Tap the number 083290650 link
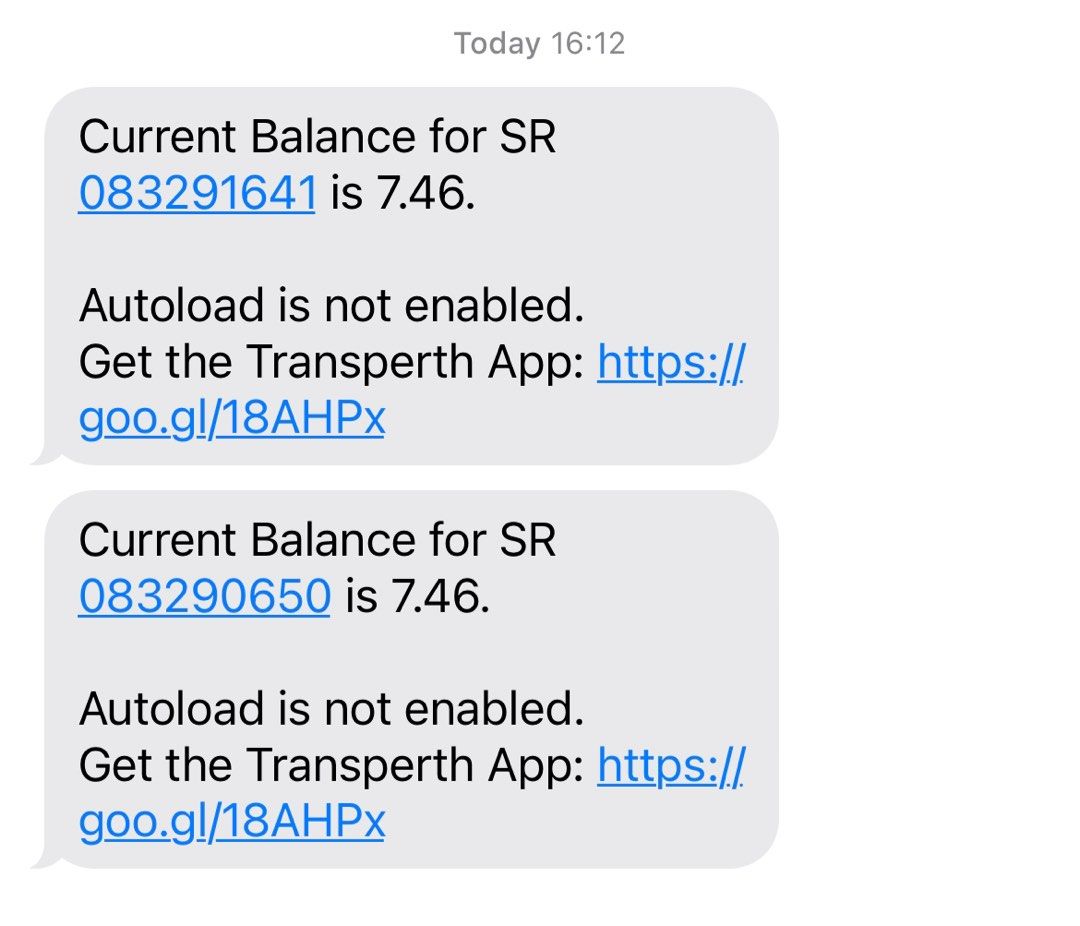 (x=204, y=597)
